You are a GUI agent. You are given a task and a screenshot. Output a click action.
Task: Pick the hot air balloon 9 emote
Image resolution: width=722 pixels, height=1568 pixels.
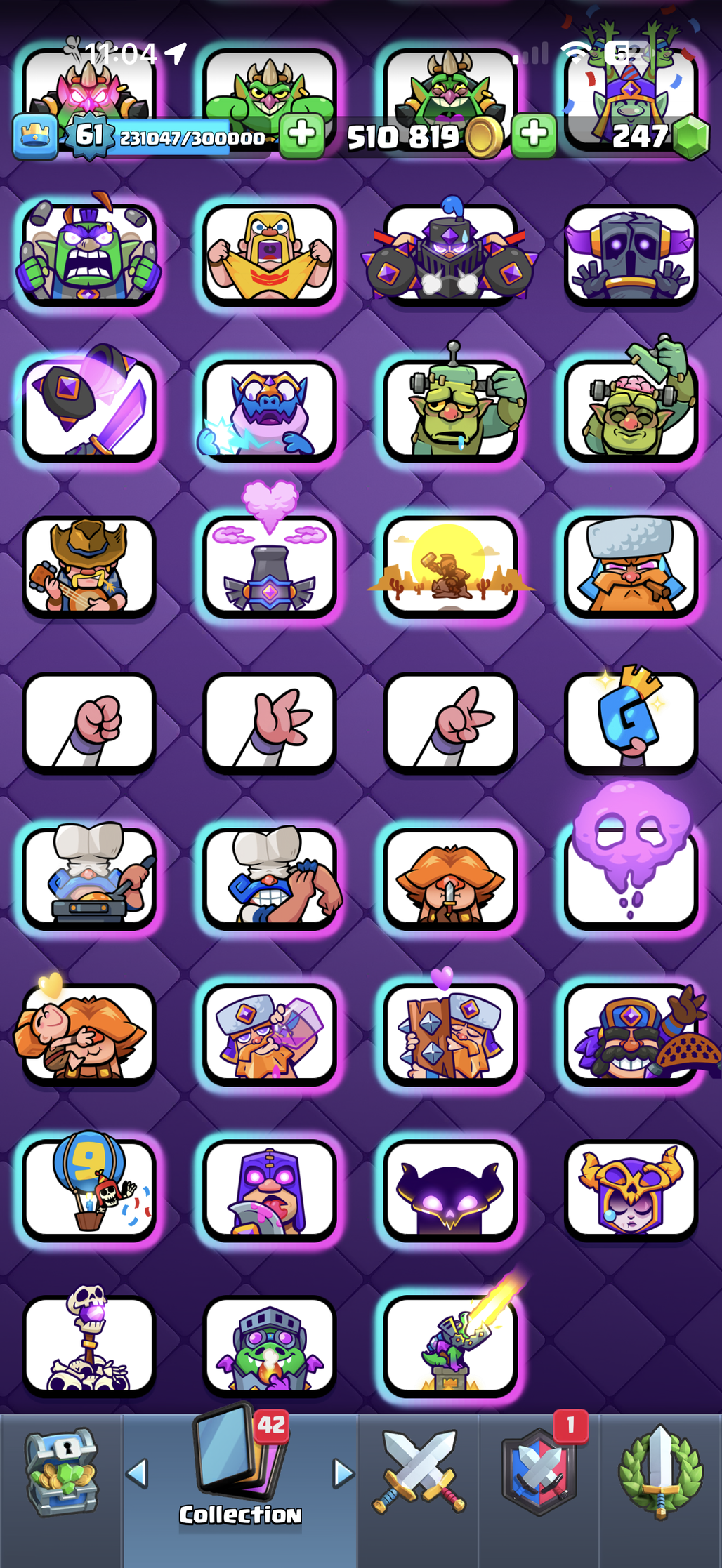tap(89, 1190)
